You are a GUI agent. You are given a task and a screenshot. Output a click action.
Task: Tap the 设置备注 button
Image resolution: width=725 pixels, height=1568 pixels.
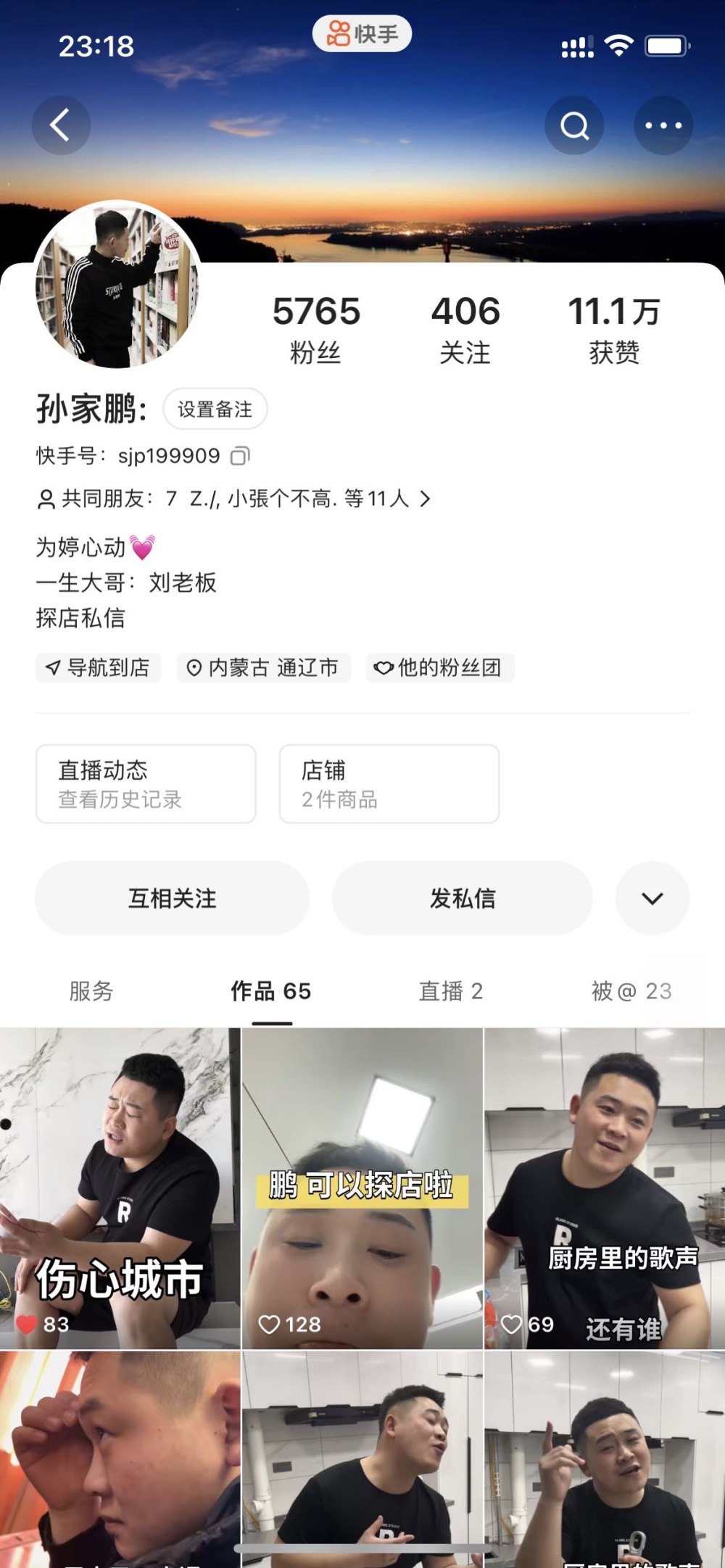[215, 409]
